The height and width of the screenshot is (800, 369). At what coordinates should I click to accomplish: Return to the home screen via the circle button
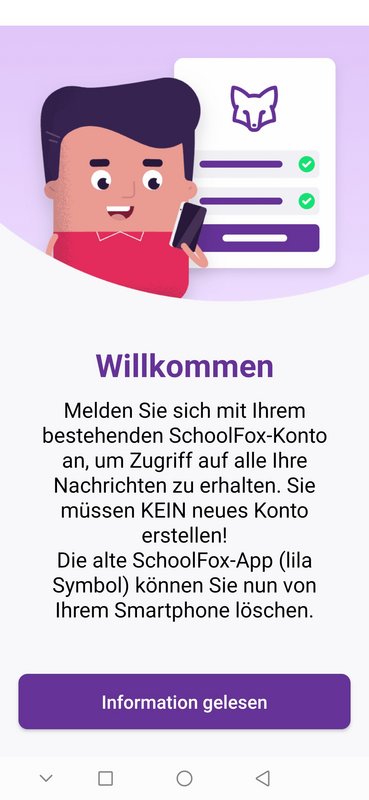point(184,778)
